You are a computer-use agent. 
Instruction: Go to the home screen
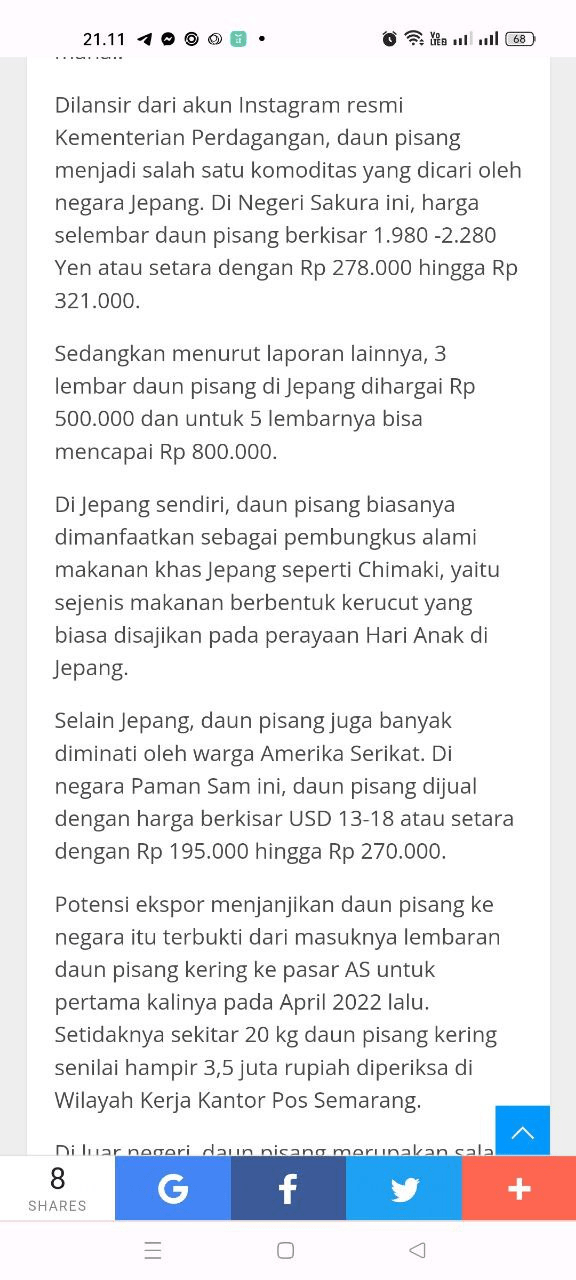pos(286,1250)
